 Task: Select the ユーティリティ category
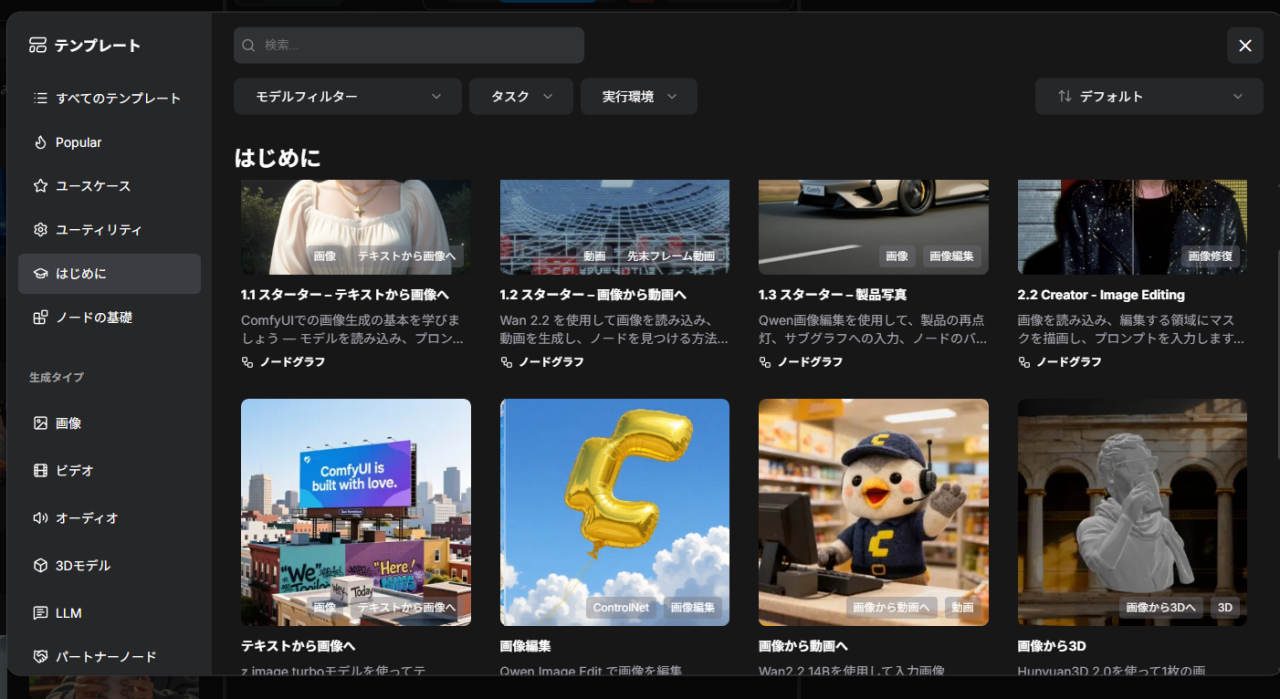109,230
